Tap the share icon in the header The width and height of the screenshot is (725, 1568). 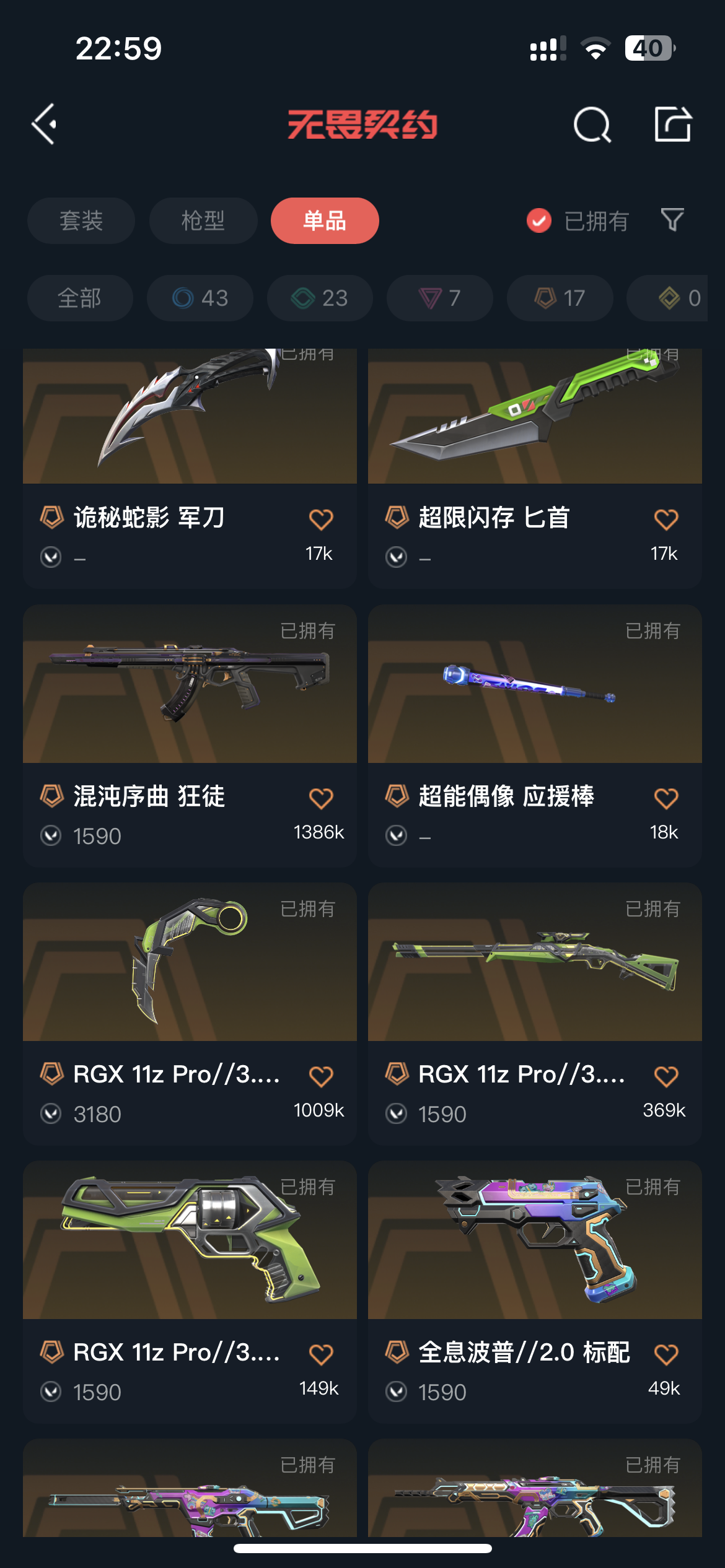point(673,124)
